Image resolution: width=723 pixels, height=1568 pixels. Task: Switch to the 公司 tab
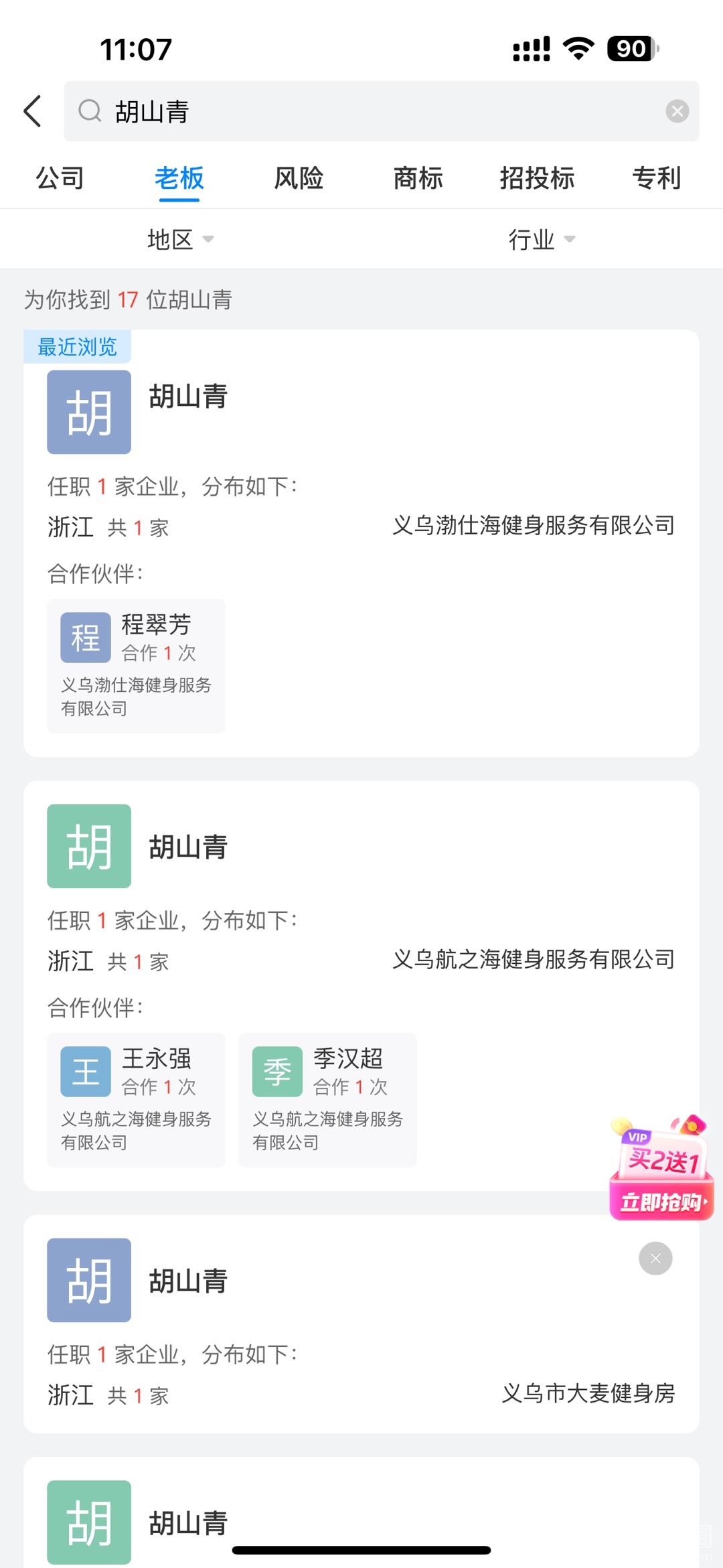click(60, 178)
